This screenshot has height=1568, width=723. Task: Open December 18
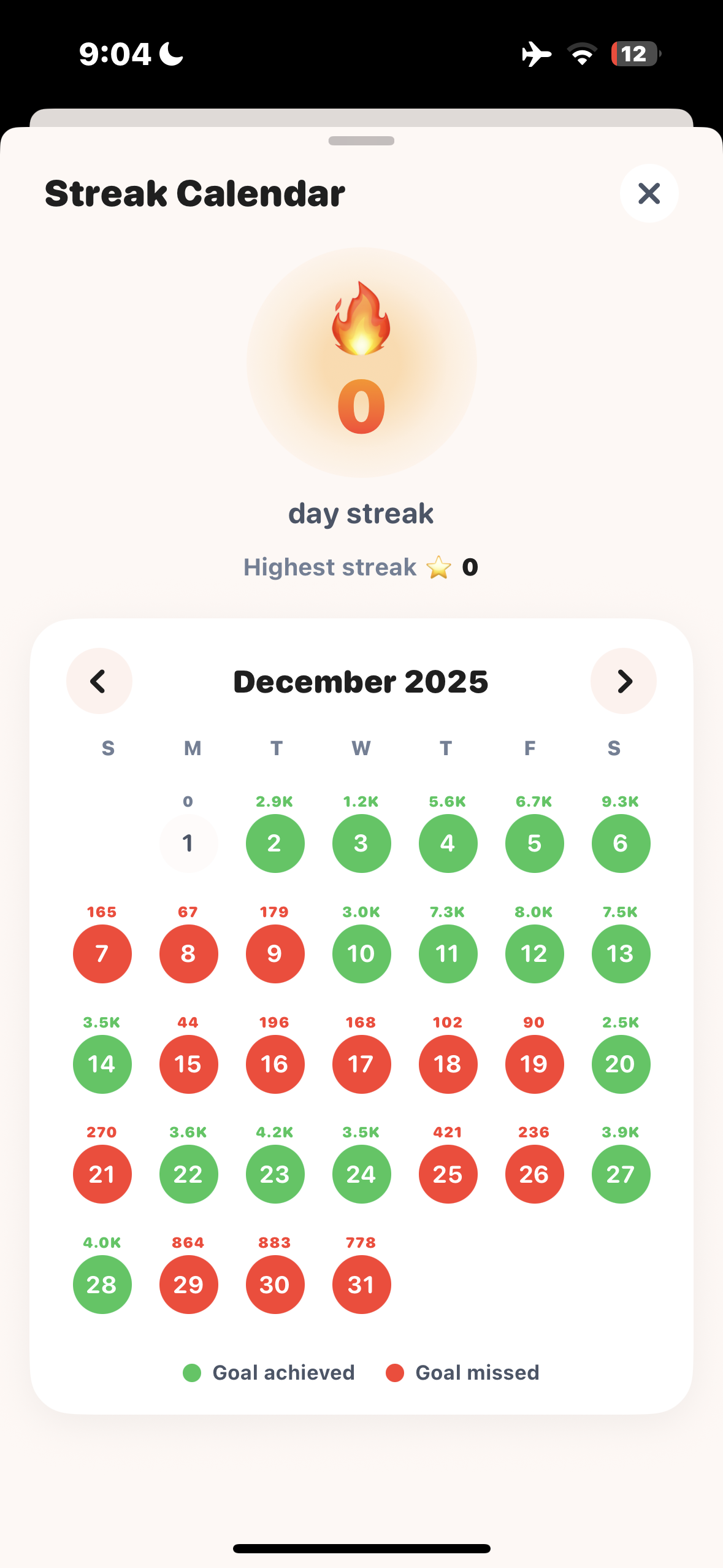pyautogui.click(x=448, y=1064)
